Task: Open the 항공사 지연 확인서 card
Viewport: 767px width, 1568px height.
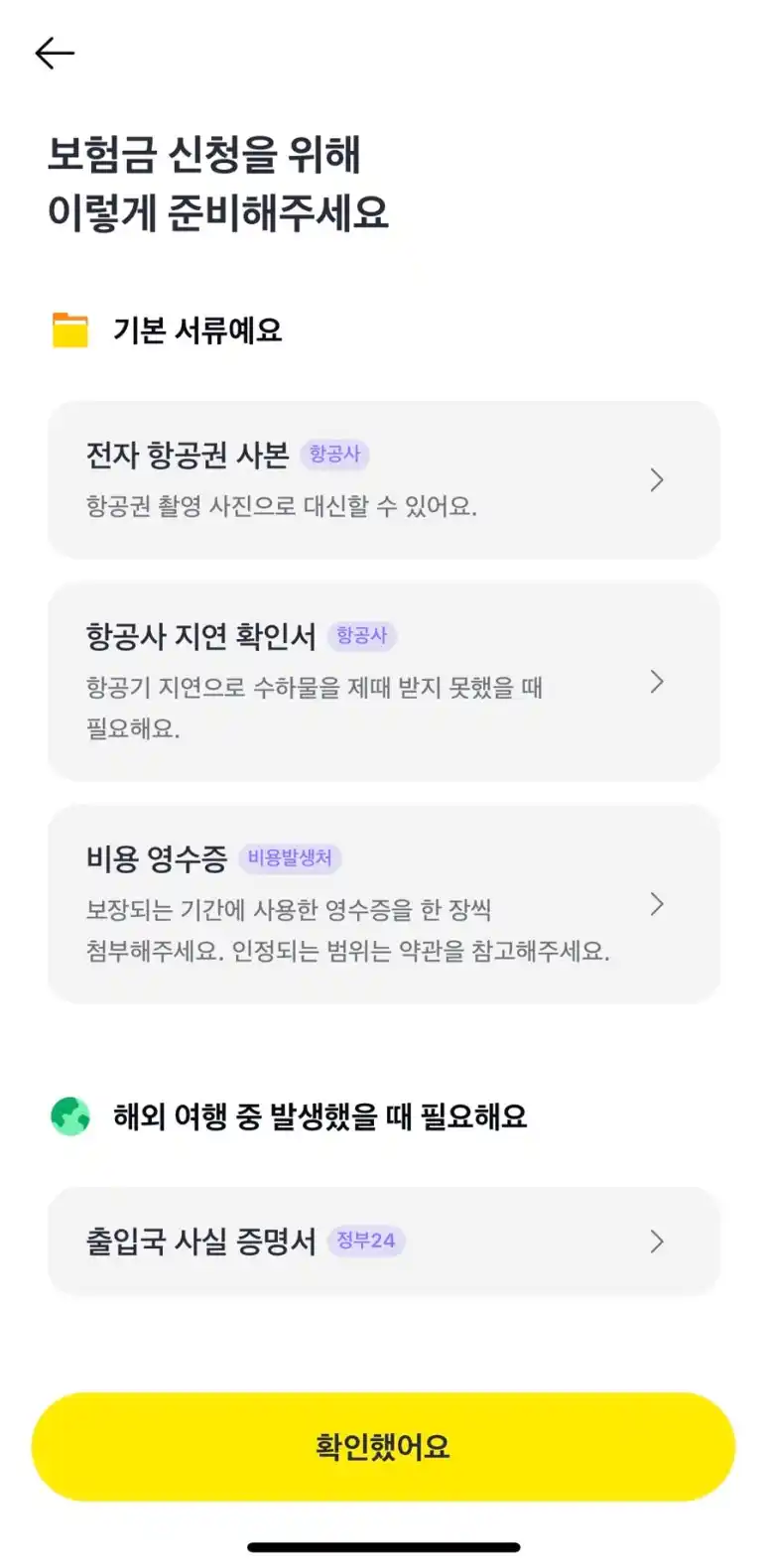Action: click(384, 680)
